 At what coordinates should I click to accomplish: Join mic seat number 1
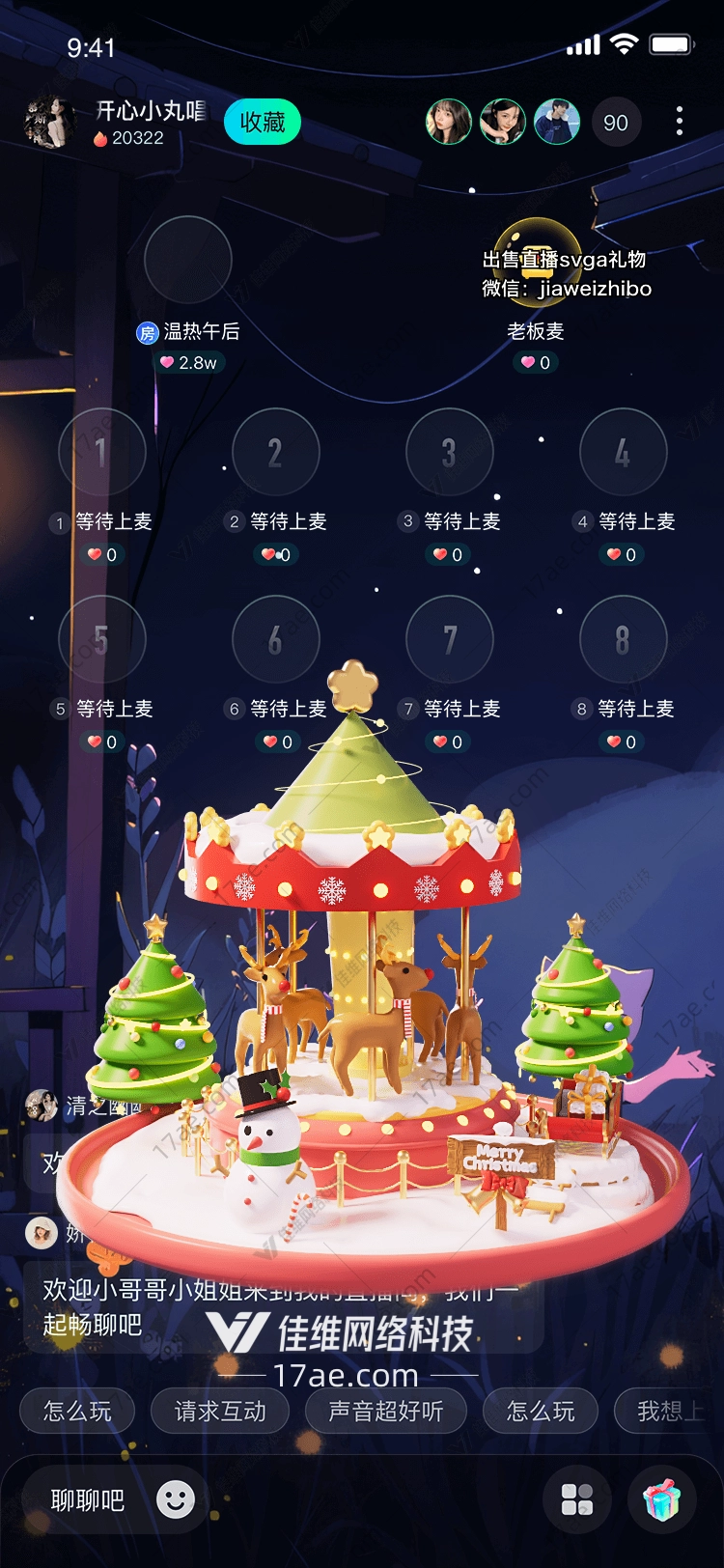click(101, 452)
